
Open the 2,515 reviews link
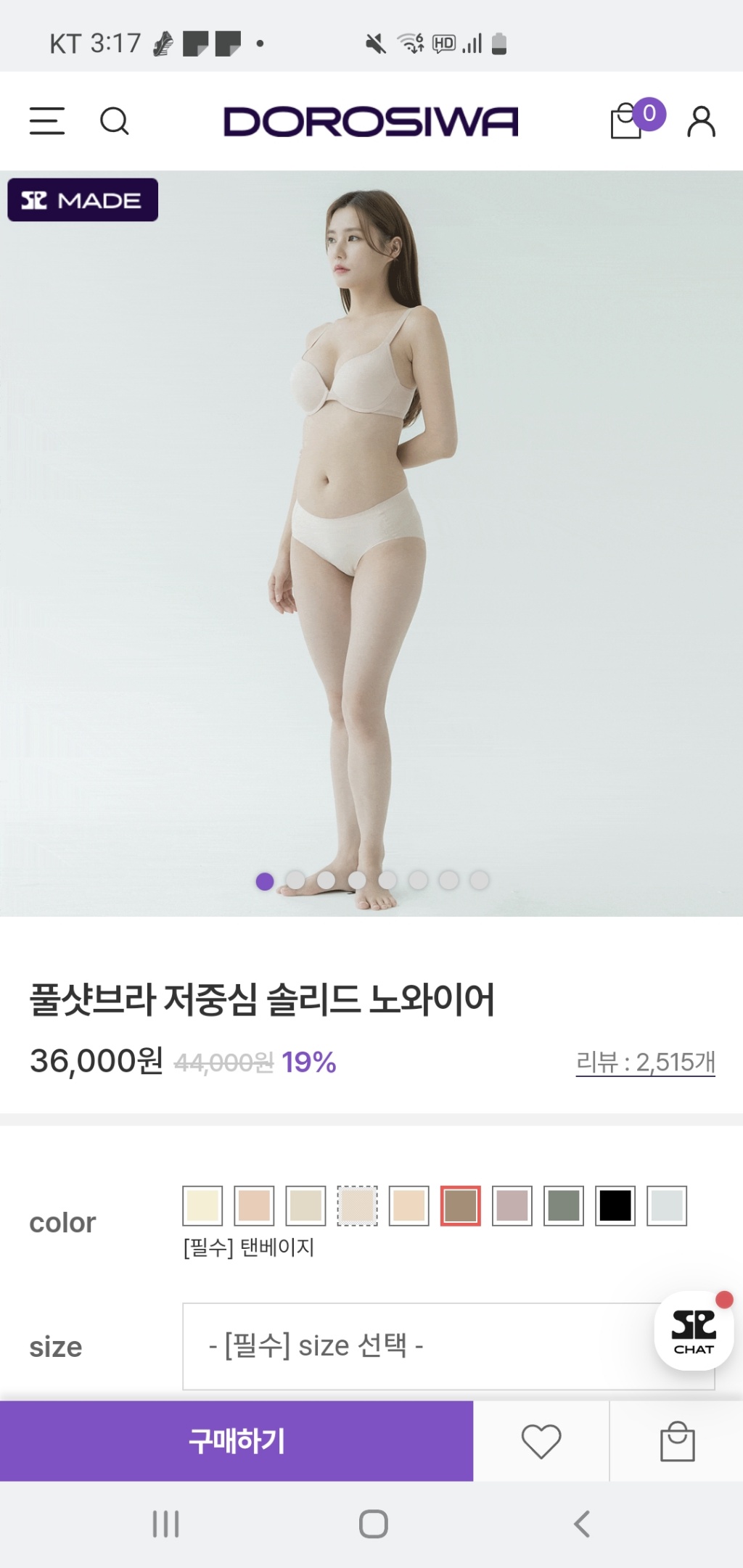tap(645, 1062)
